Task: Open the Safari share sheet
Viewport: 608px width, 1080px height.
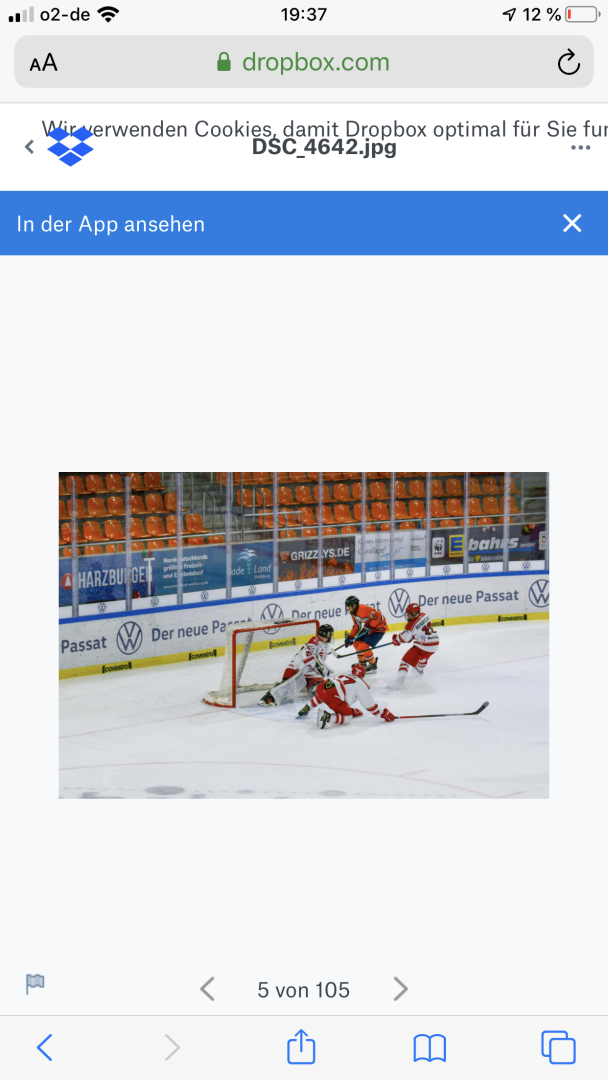Action: point(301,1047)
